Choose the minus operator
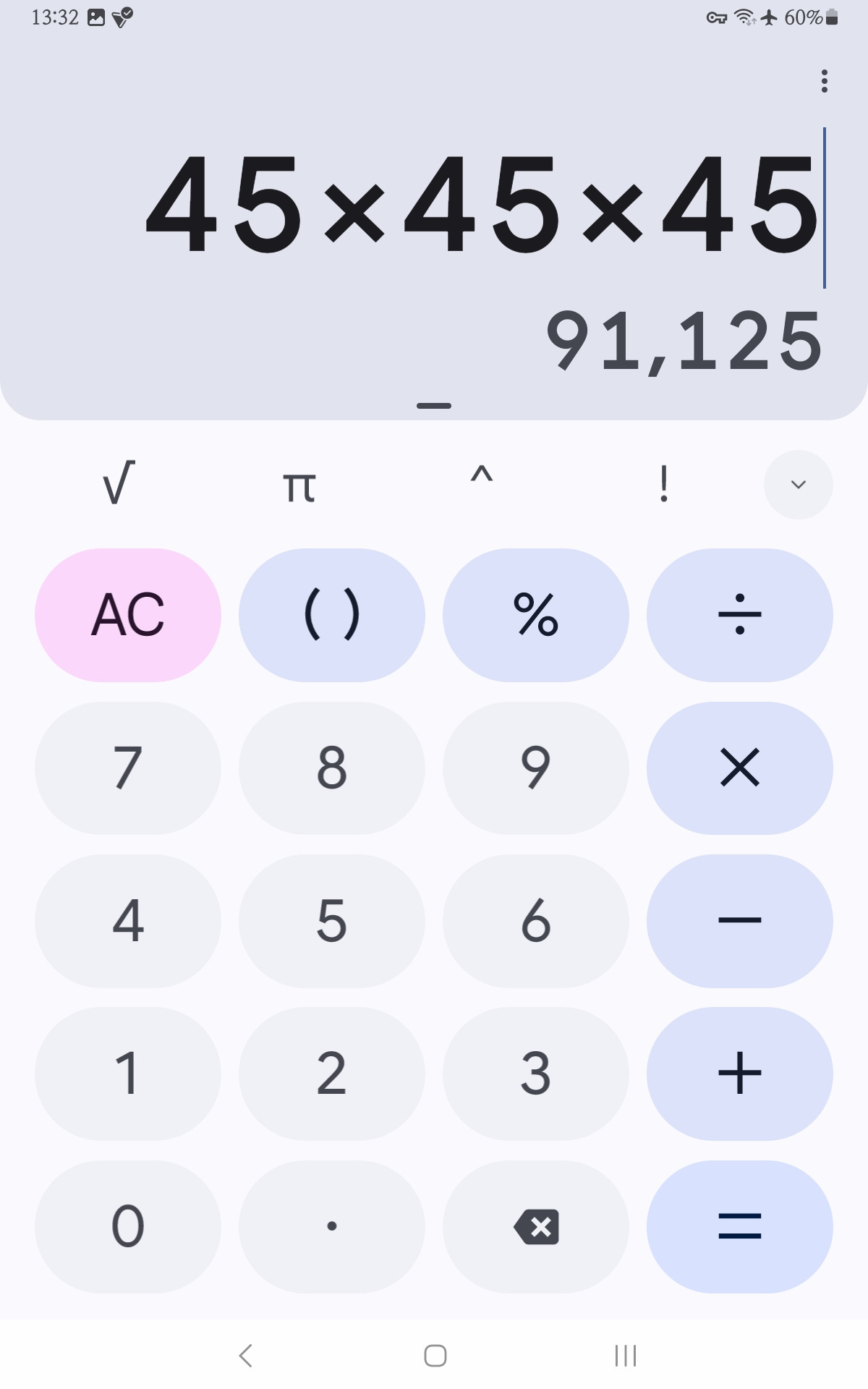The width and height of the screenshot is (868, 1389). pos(739,920)
